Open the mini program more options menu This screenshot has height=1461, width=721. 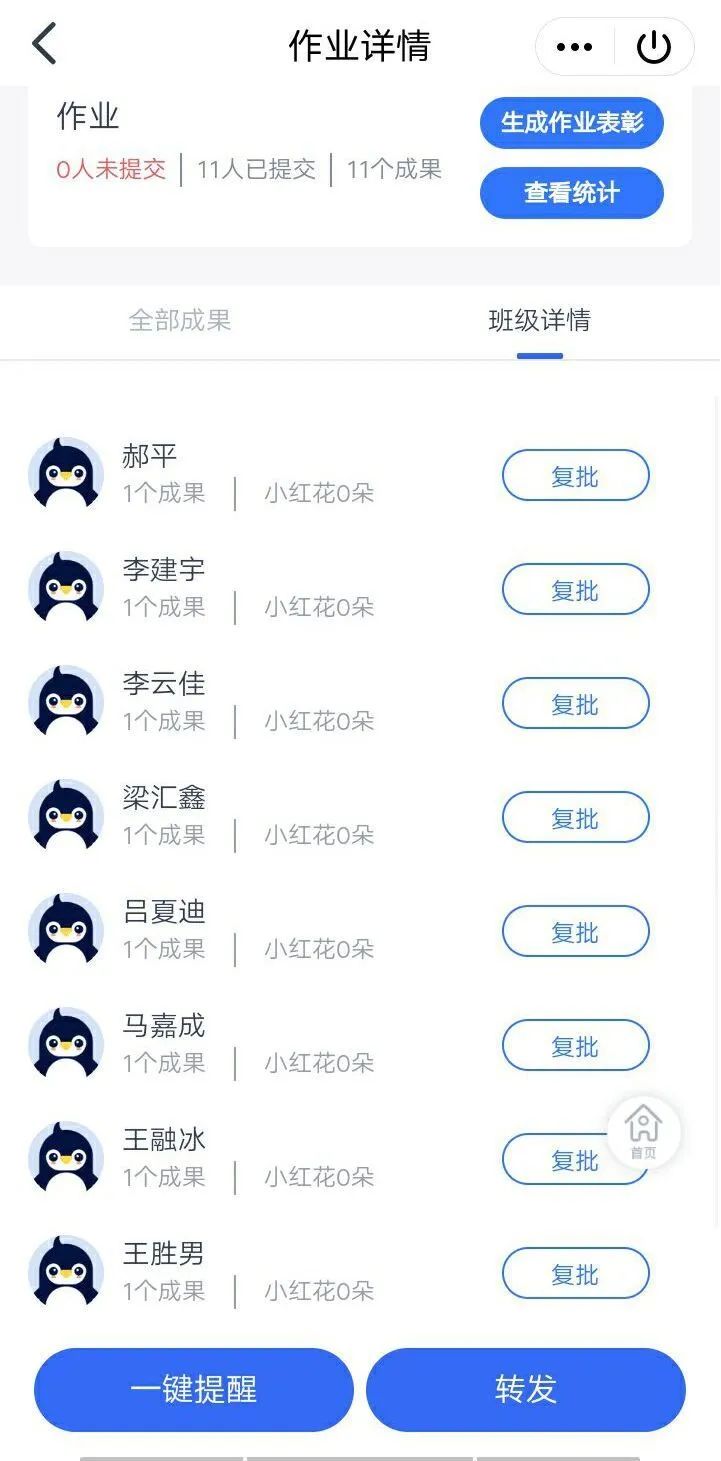tap(574, 47)
